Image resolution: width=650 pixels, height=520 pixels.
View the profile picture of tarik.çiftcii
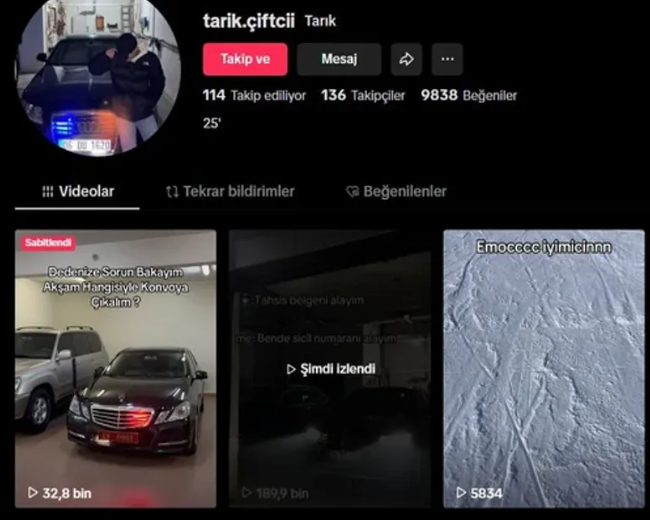(97, 75)
